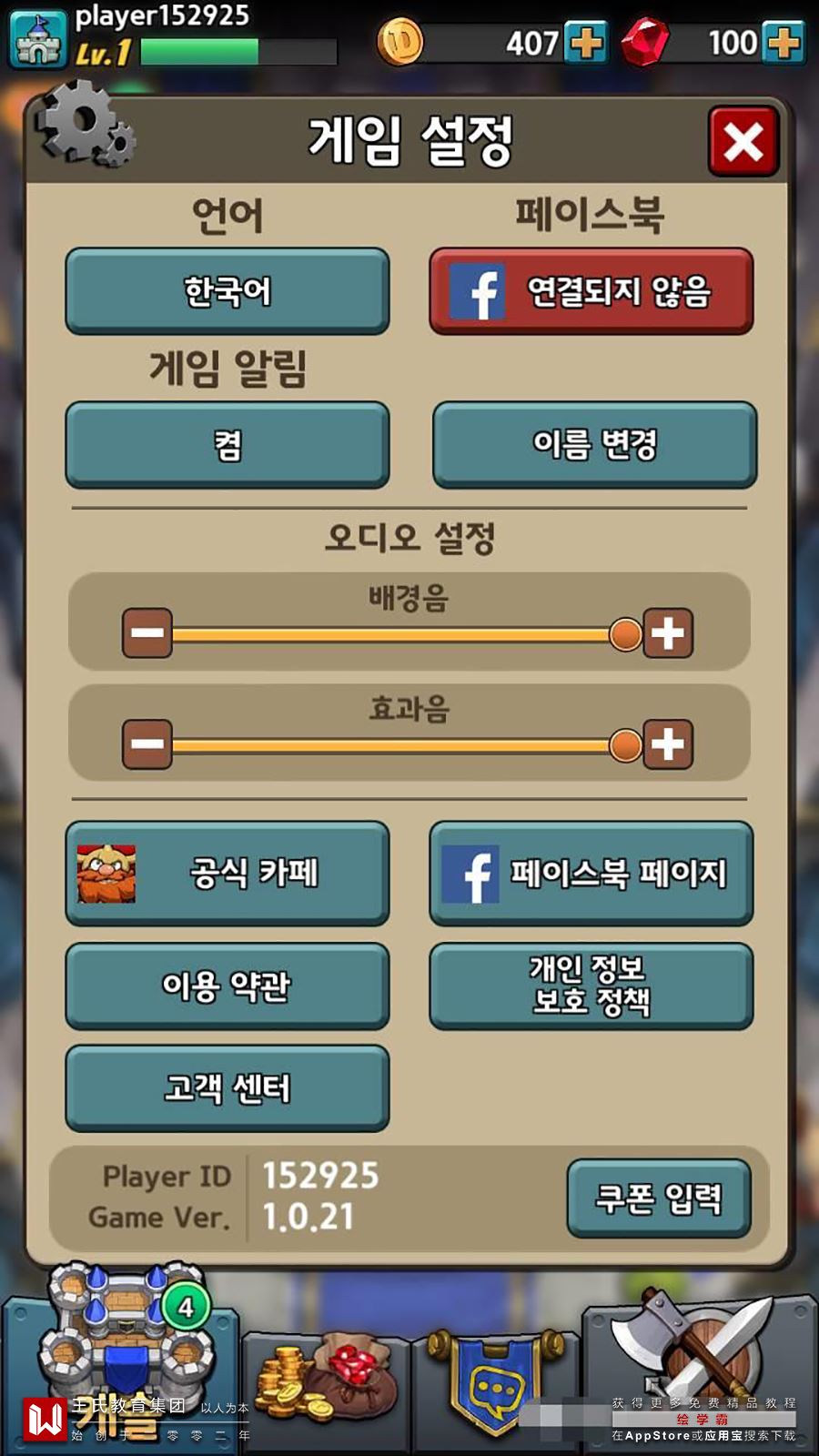The height and width of the screenshot is (1456, 819).
Task: Open 개인 정보 보호 정책
Action: coord(591,986)
